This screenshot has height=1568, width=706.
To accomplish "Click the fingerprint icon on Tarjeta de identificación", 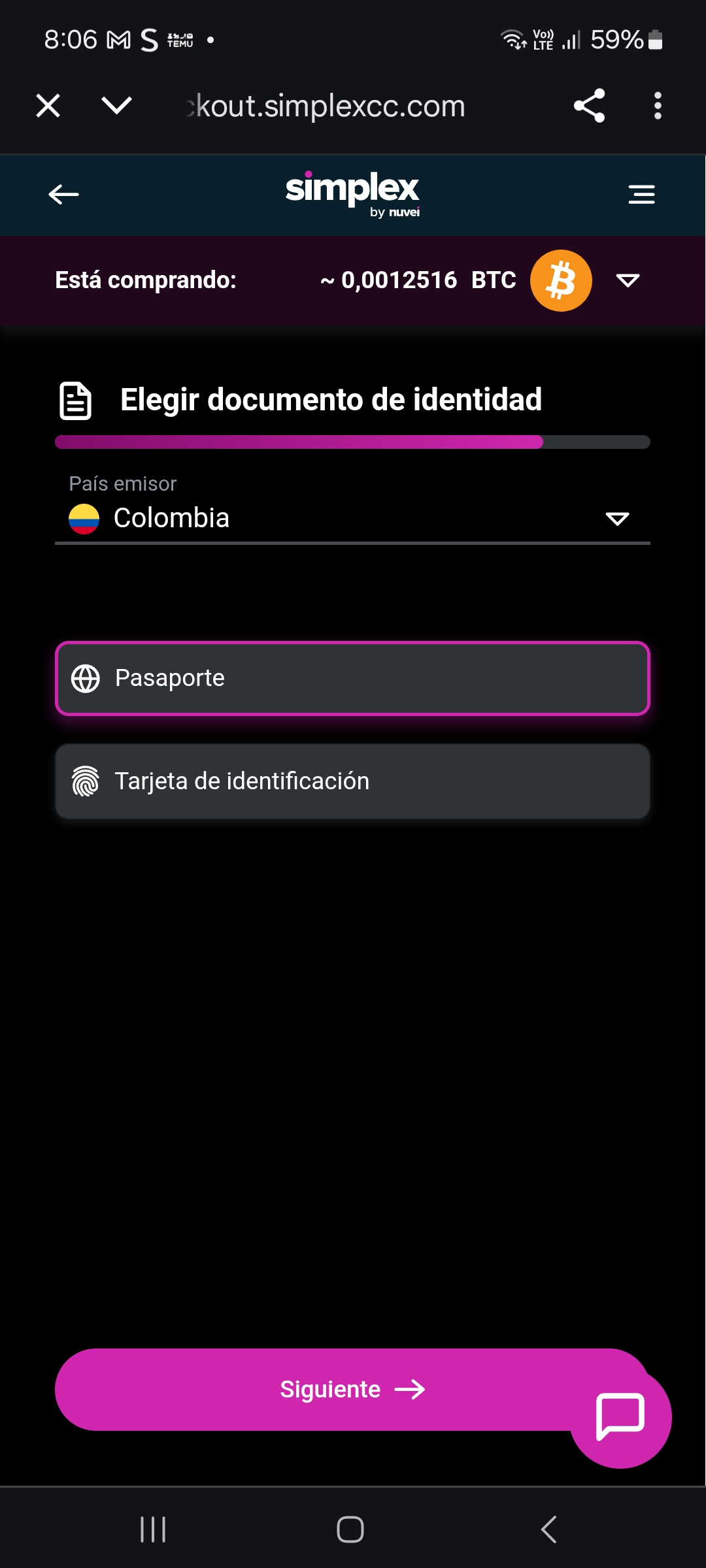I will pyautogui.click(x=86, y=781).
